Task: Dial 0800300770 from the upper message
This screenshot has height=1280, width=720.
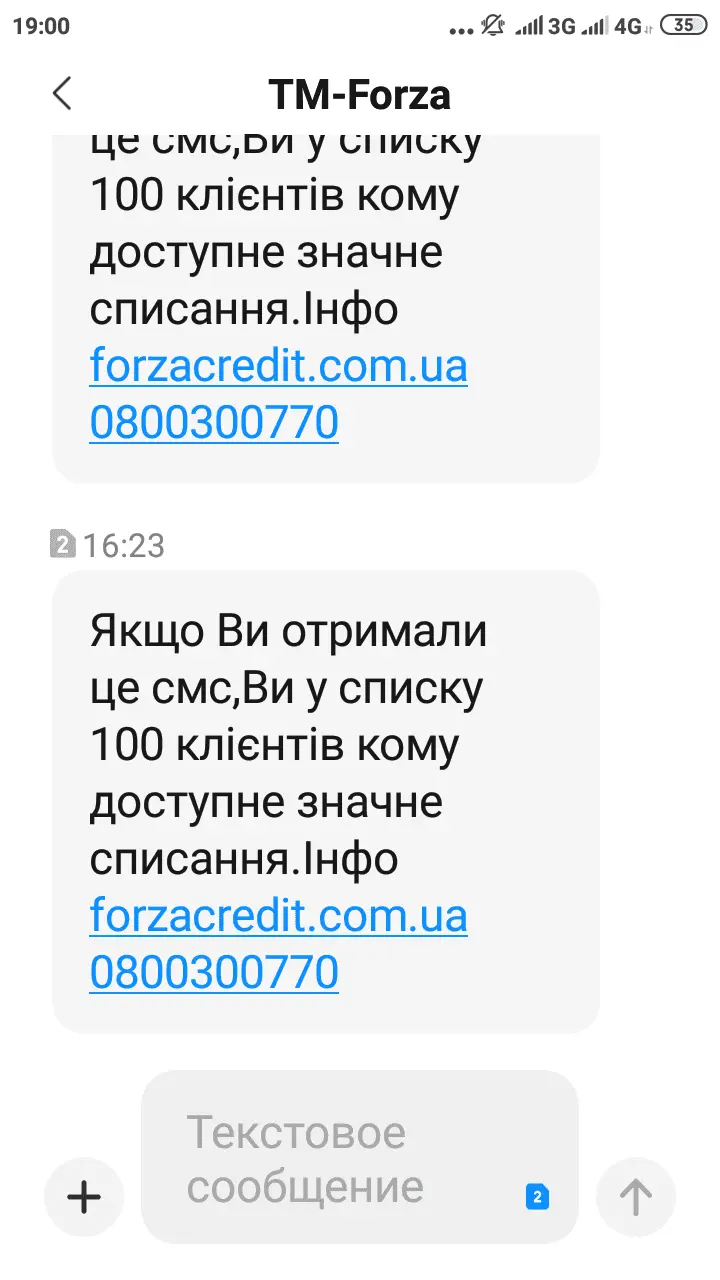Action: [214, 423]
